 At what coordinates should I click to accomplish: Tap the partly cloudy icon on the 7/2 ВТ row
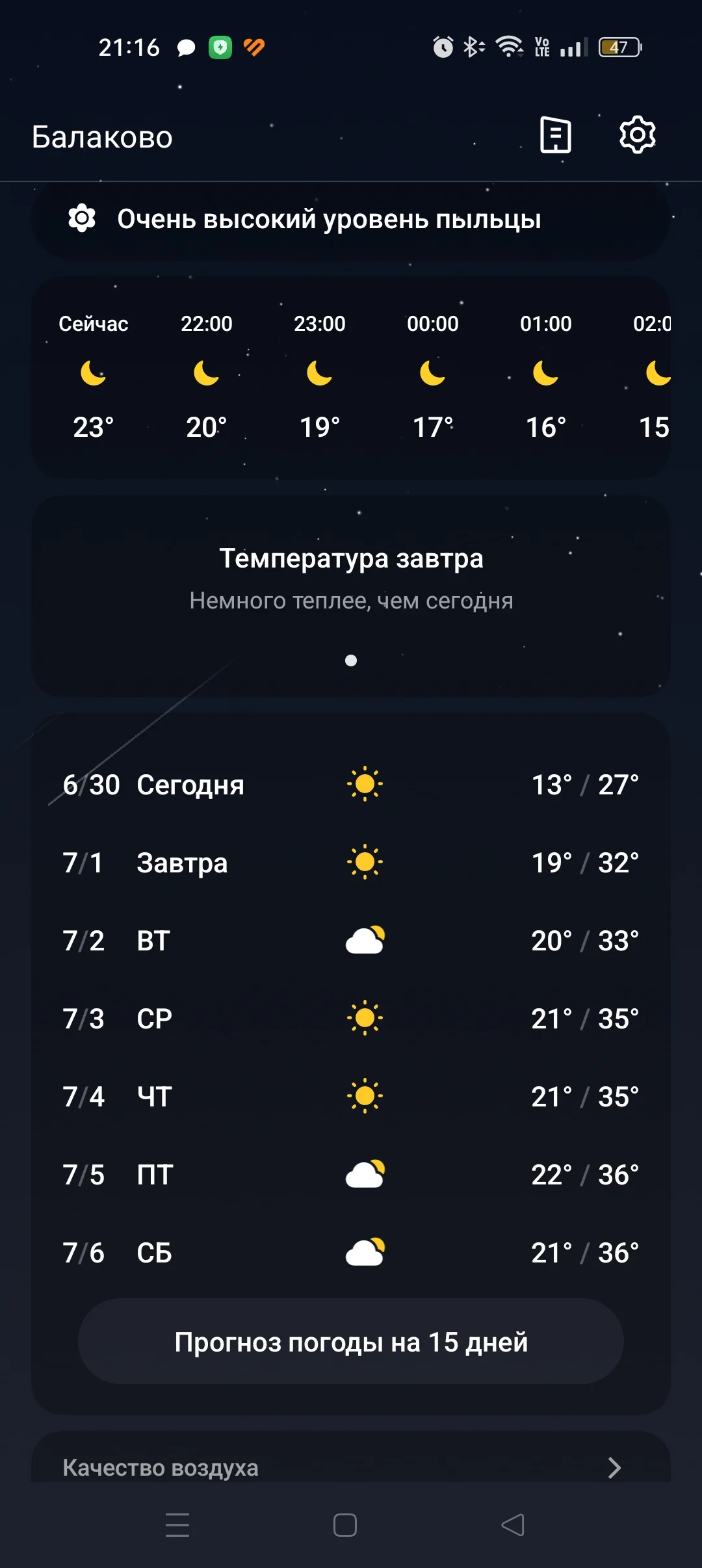coord(364,939)
